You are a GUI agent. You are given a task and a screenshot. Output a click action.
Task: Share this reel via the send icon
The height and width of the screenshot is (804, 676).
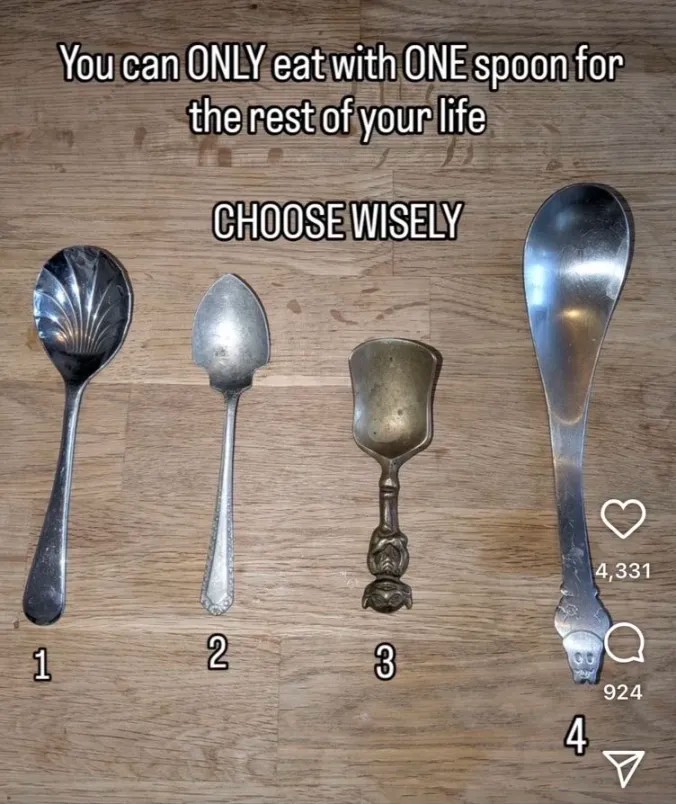click(624, 767)
